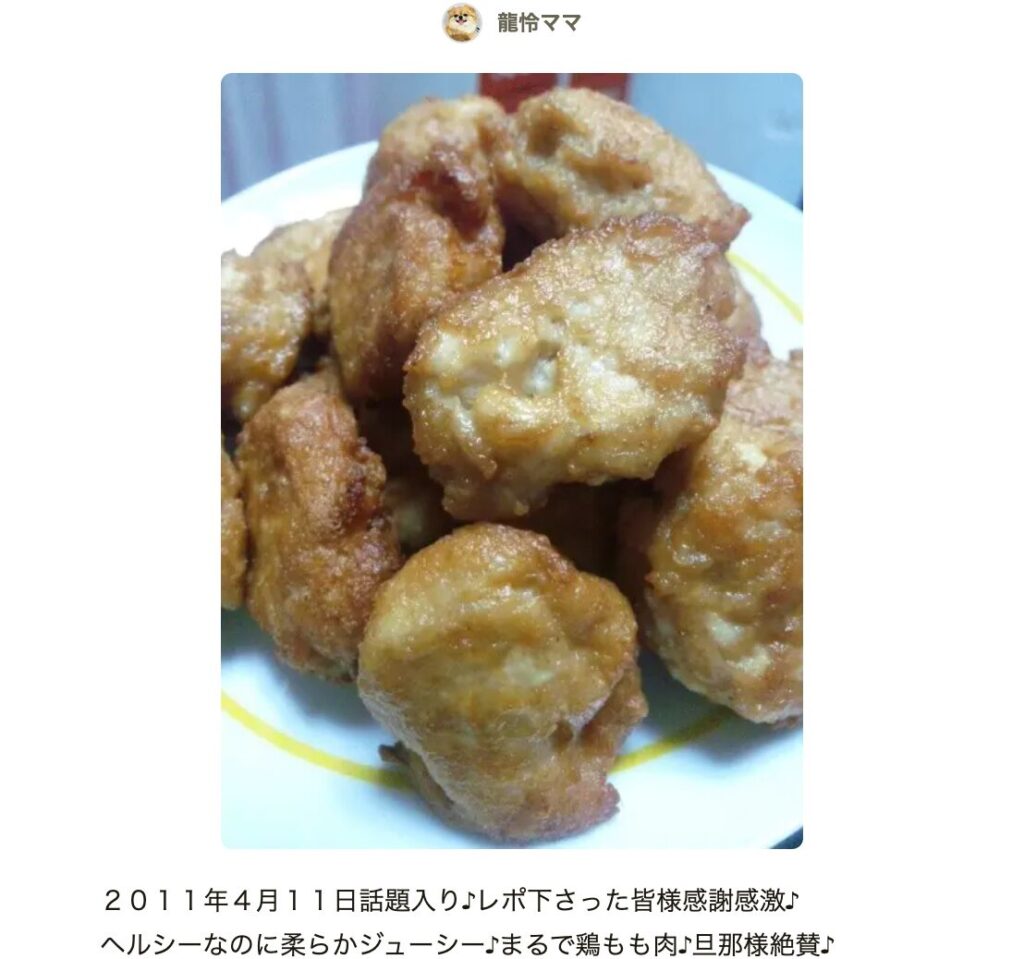
Task: View the fried chicken recipe photo
Action: (x=511, y=460)
